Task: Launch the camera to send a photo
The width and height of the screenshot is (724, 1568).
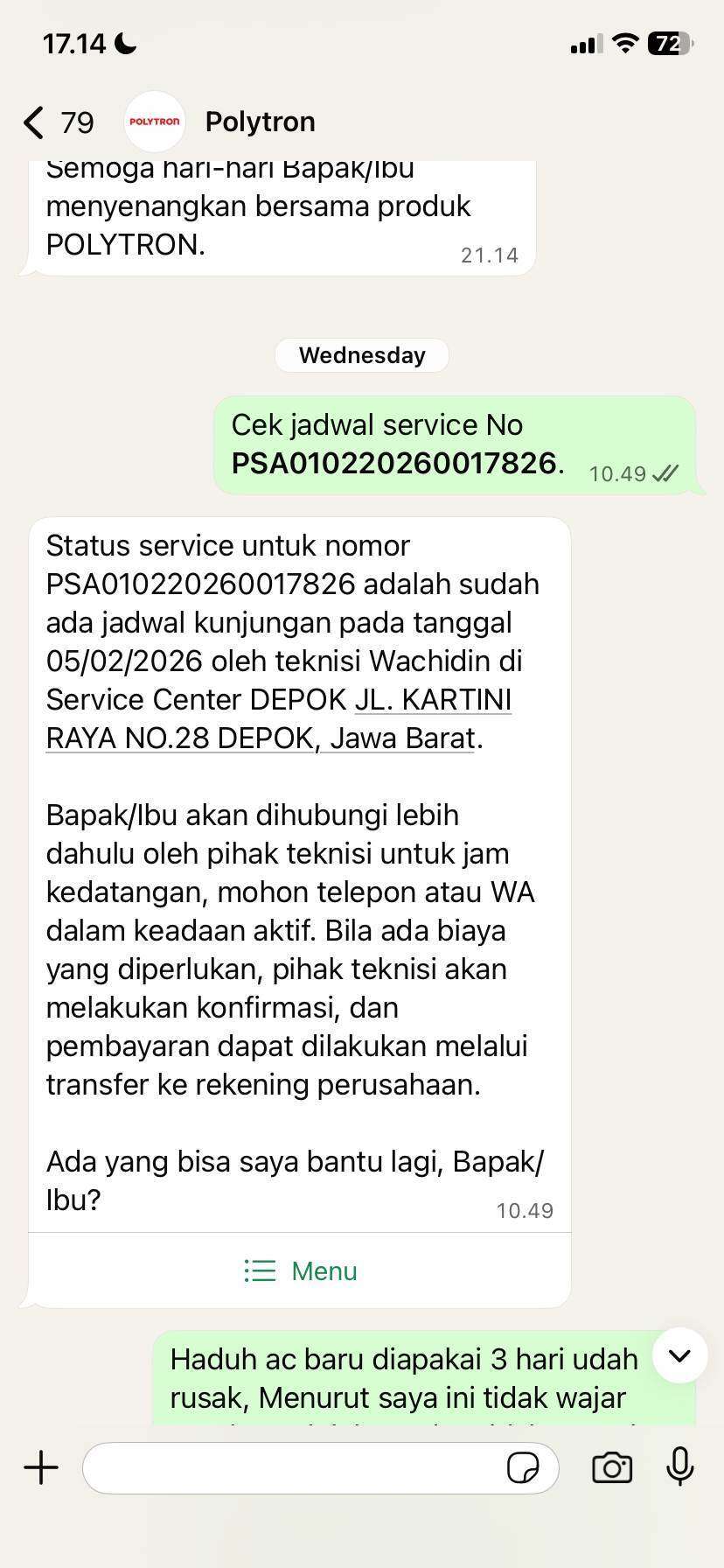Action: pyautogui.click(x=612, y=1467)
